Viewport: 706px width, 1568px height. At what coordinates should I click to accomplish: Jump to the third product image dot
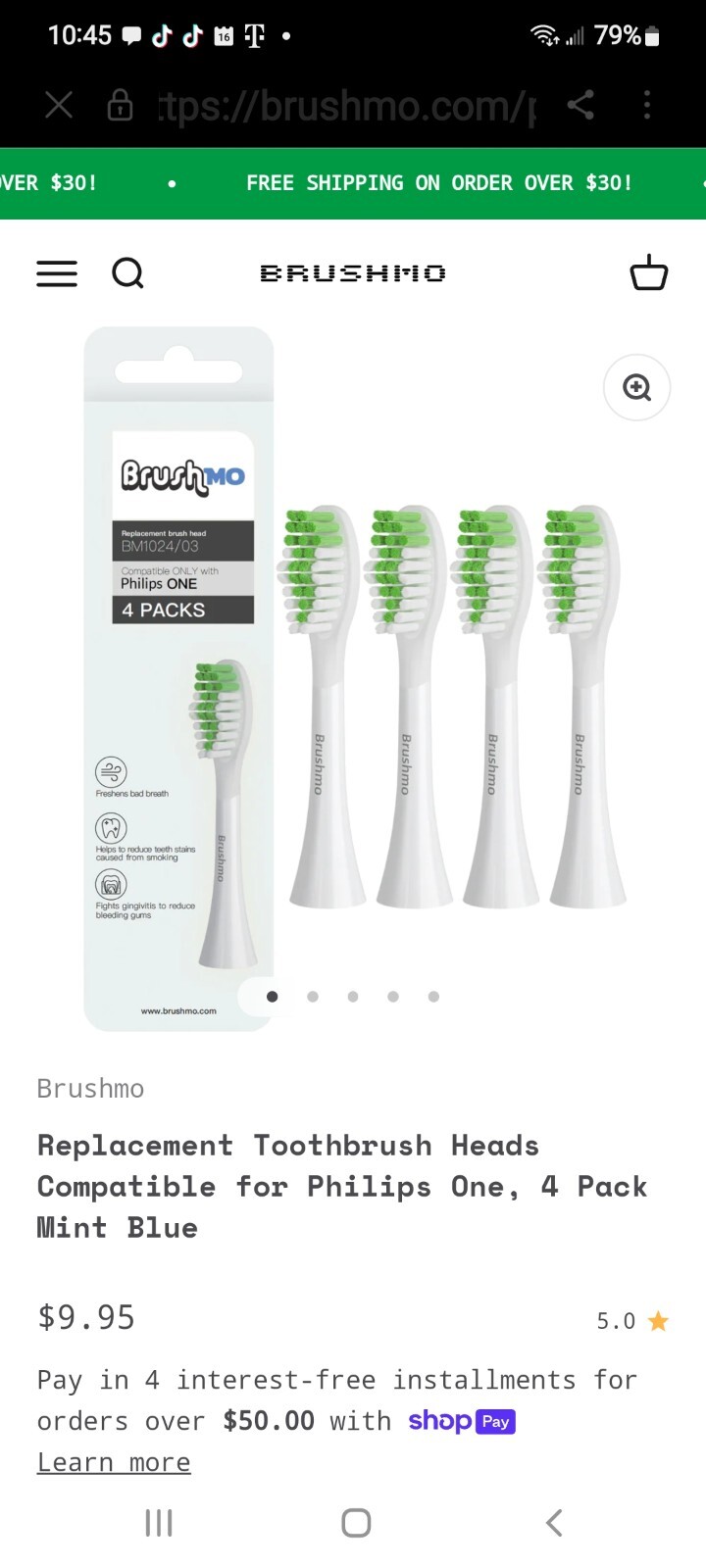(x=353, y=997)
